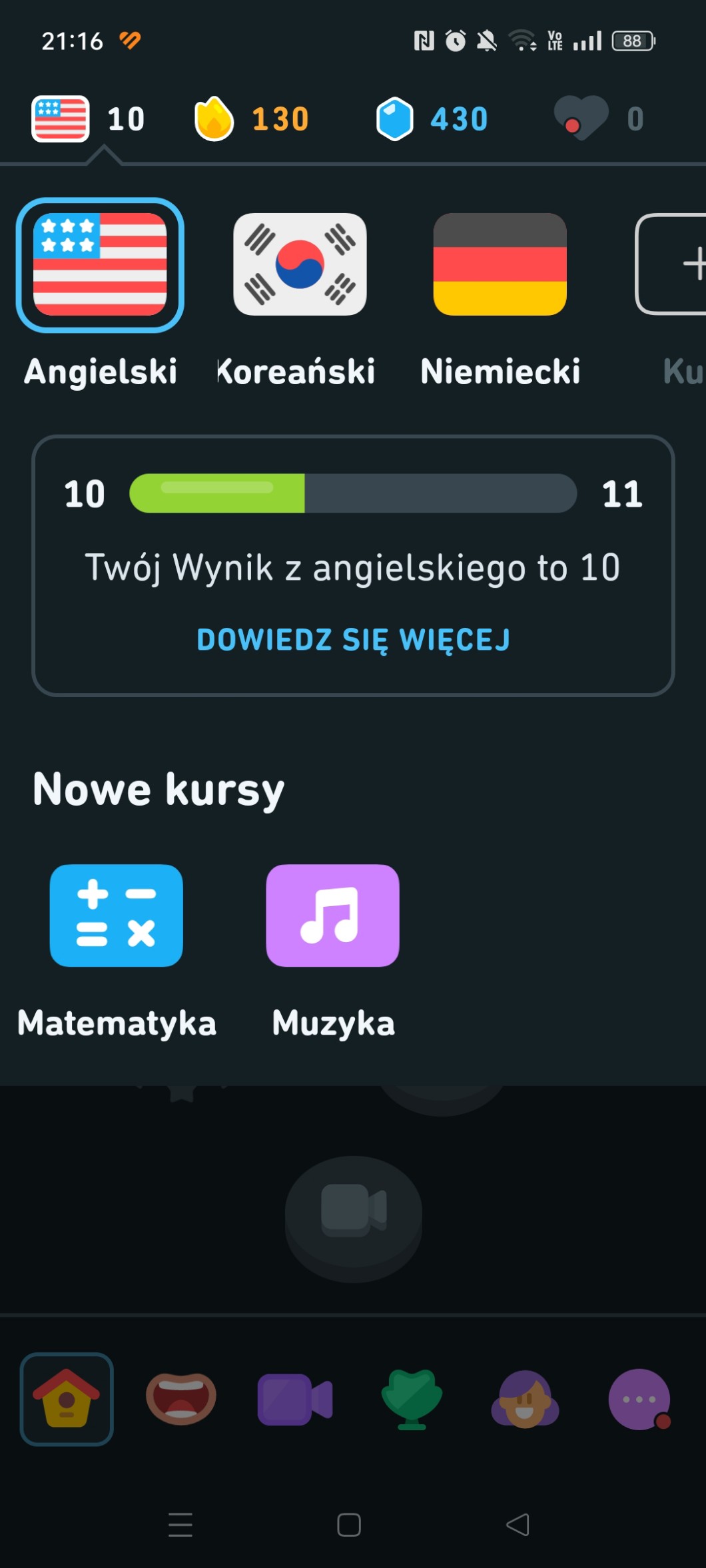Check the hearts counter showing 0

point(598,119)
